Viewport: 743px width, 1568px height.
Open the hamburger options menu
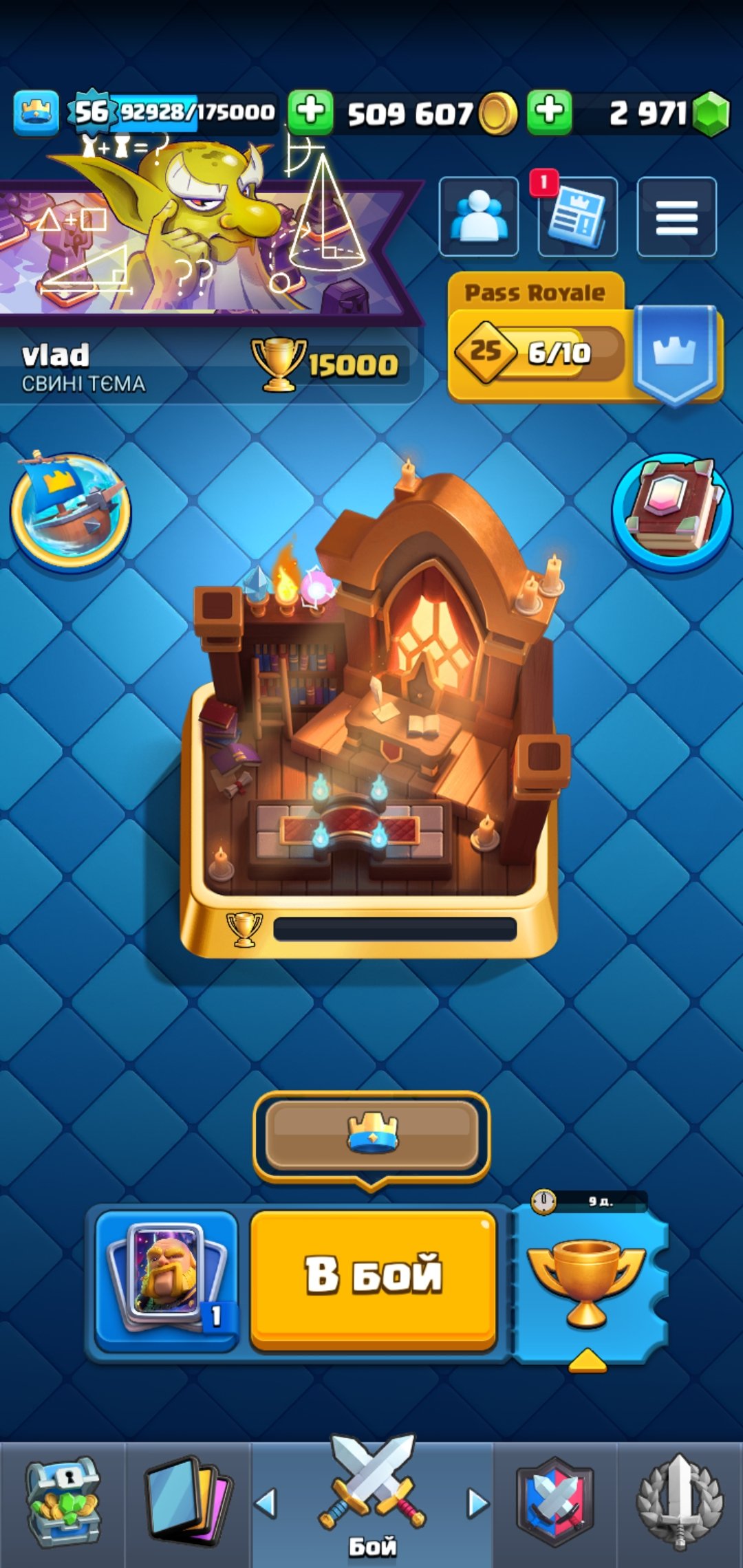676,217
